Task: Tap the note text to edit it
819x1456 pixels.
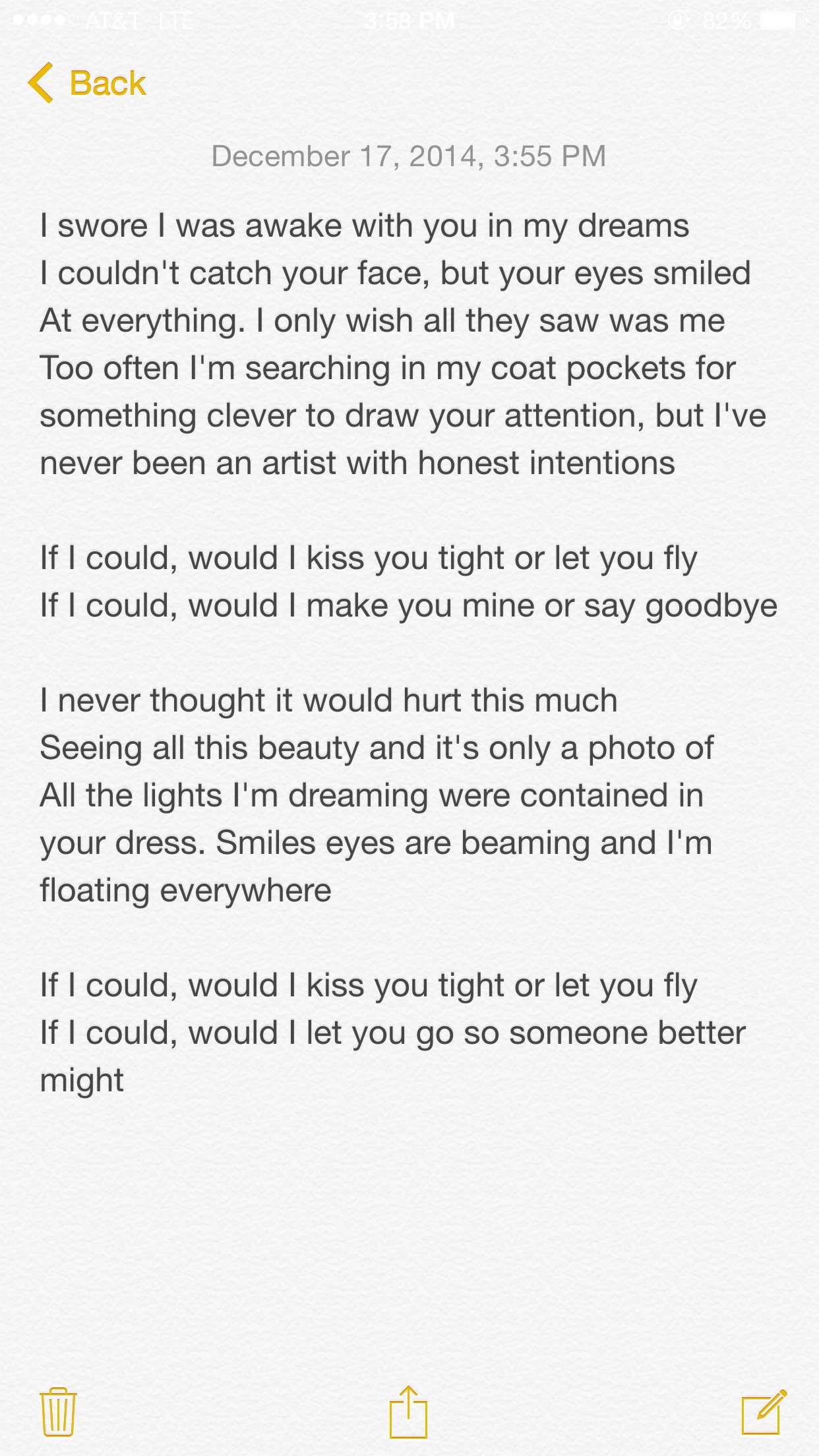Action: 409,653
